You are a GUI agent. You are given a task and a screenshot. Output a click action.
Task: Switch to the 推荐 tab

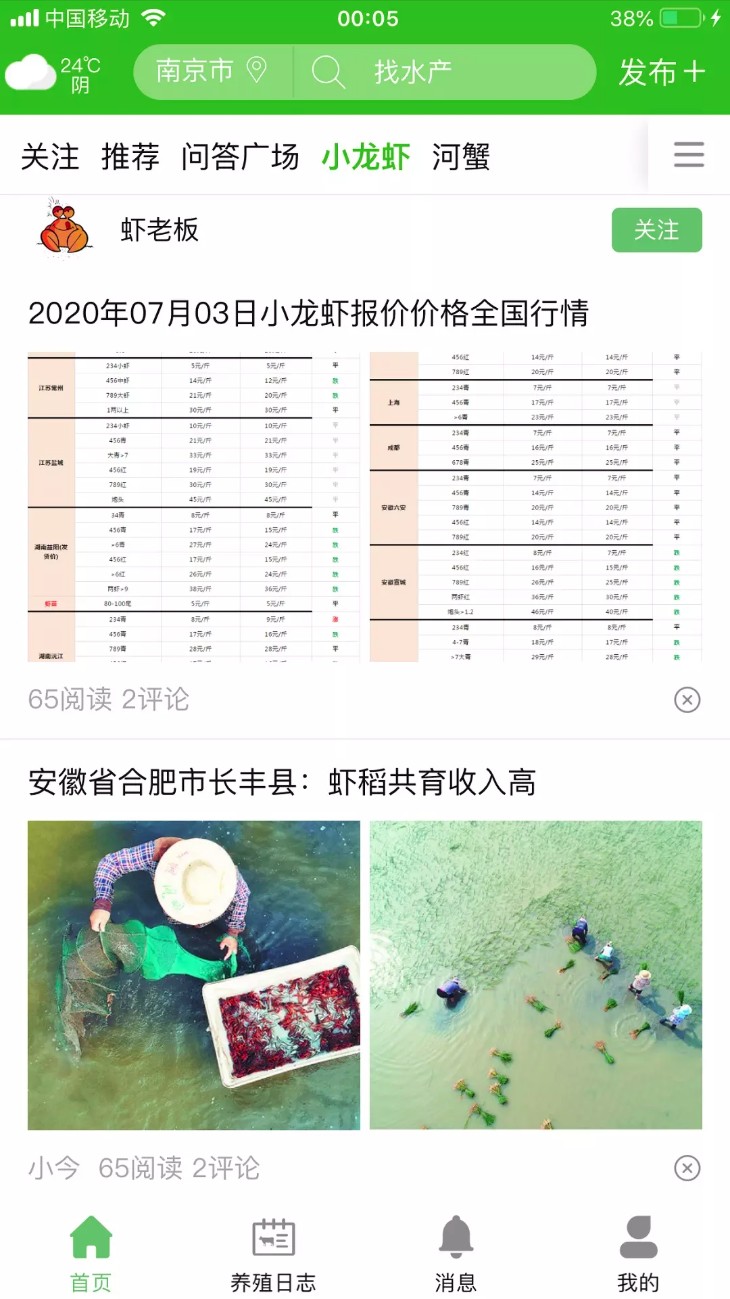tap(130, 157)
